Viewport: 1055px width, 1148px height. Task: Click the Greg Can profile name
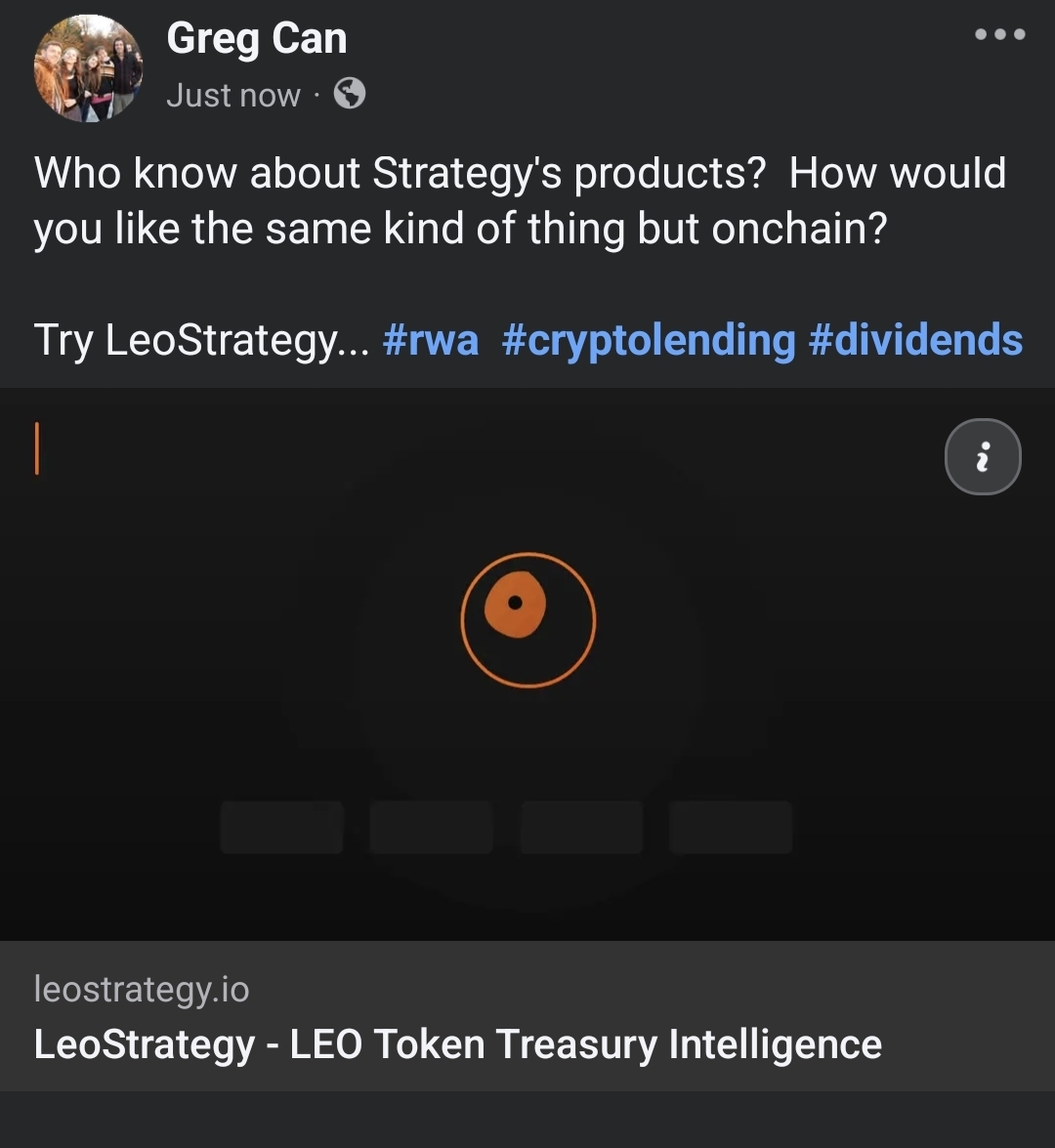(x=257, y=37)
